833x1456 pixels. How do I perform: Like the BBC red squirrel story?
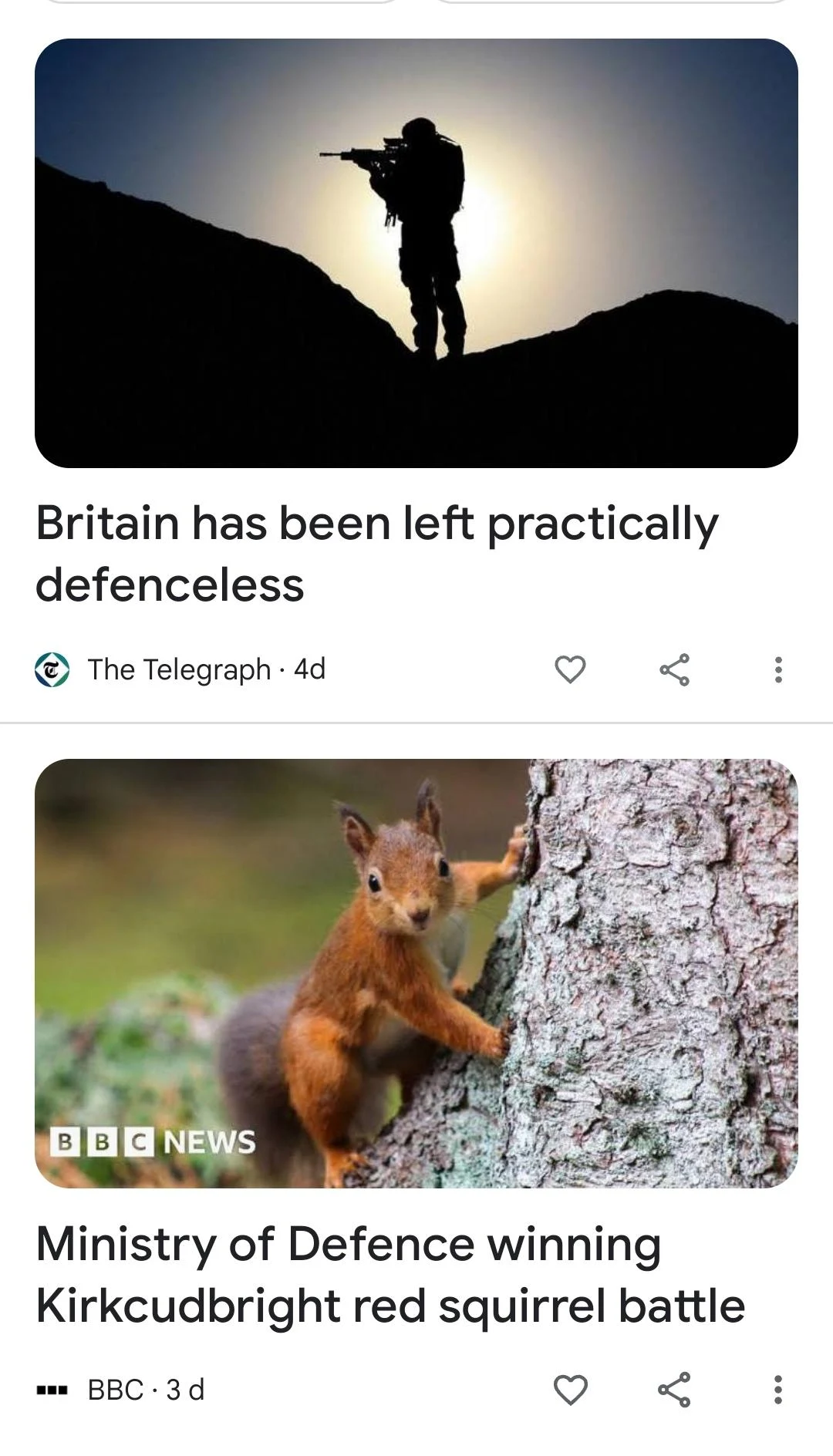(x=570, y=1390)
